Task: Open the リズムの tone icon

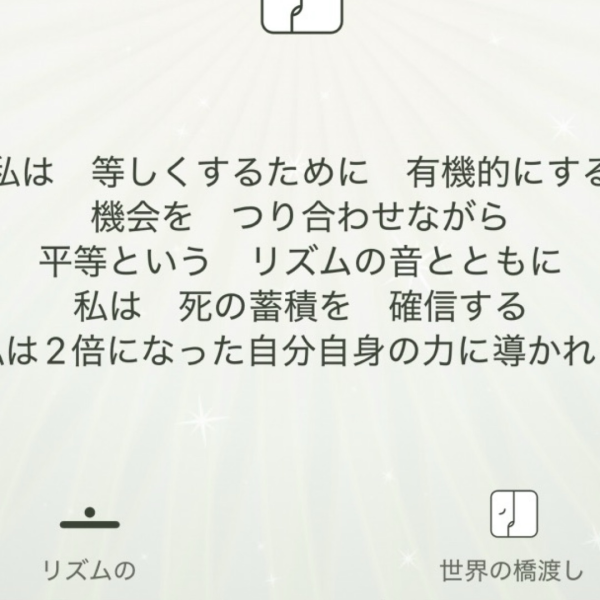Action: coord(89,519)
